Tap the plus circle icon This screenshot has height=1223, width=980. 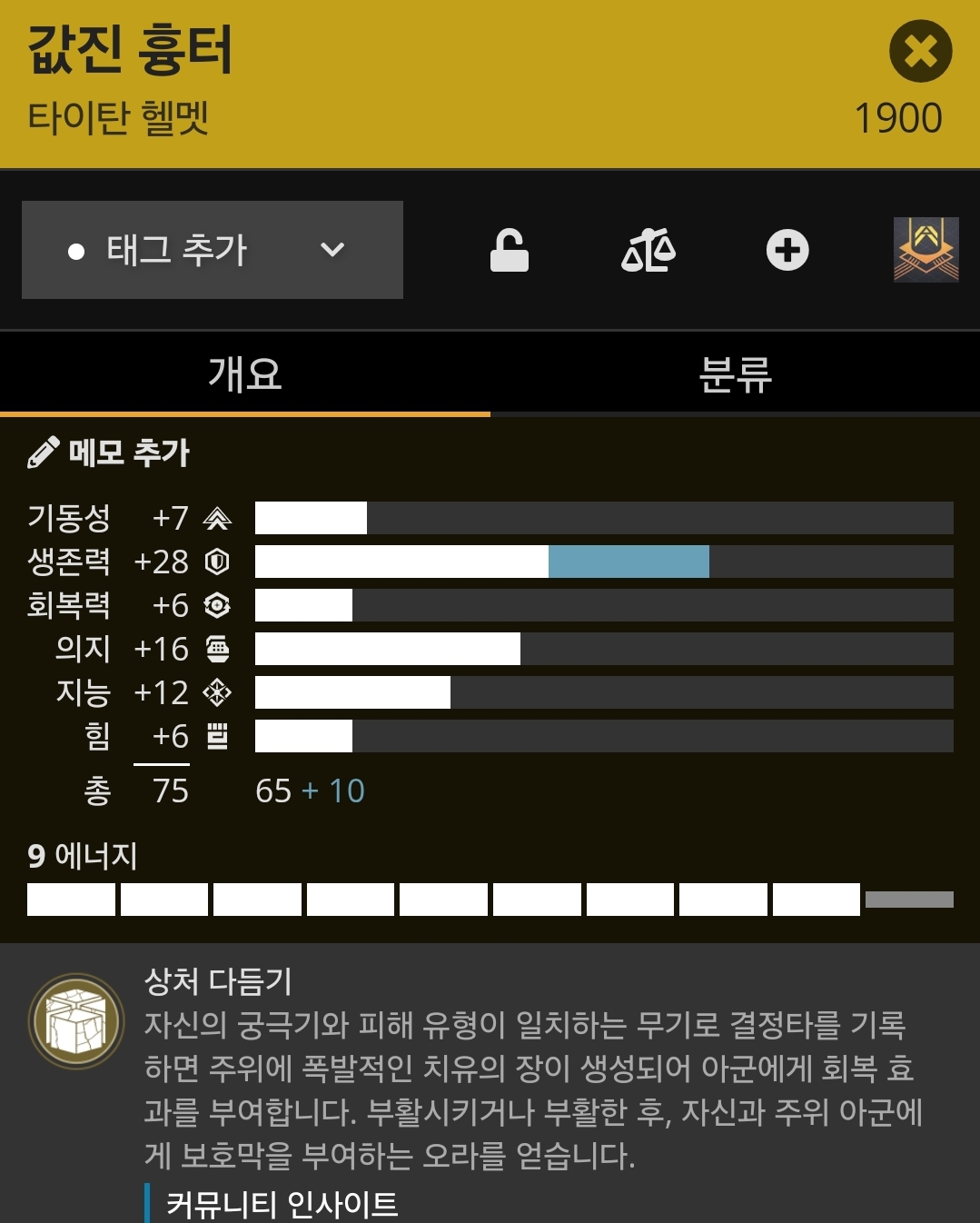click(x=787, y=251)
